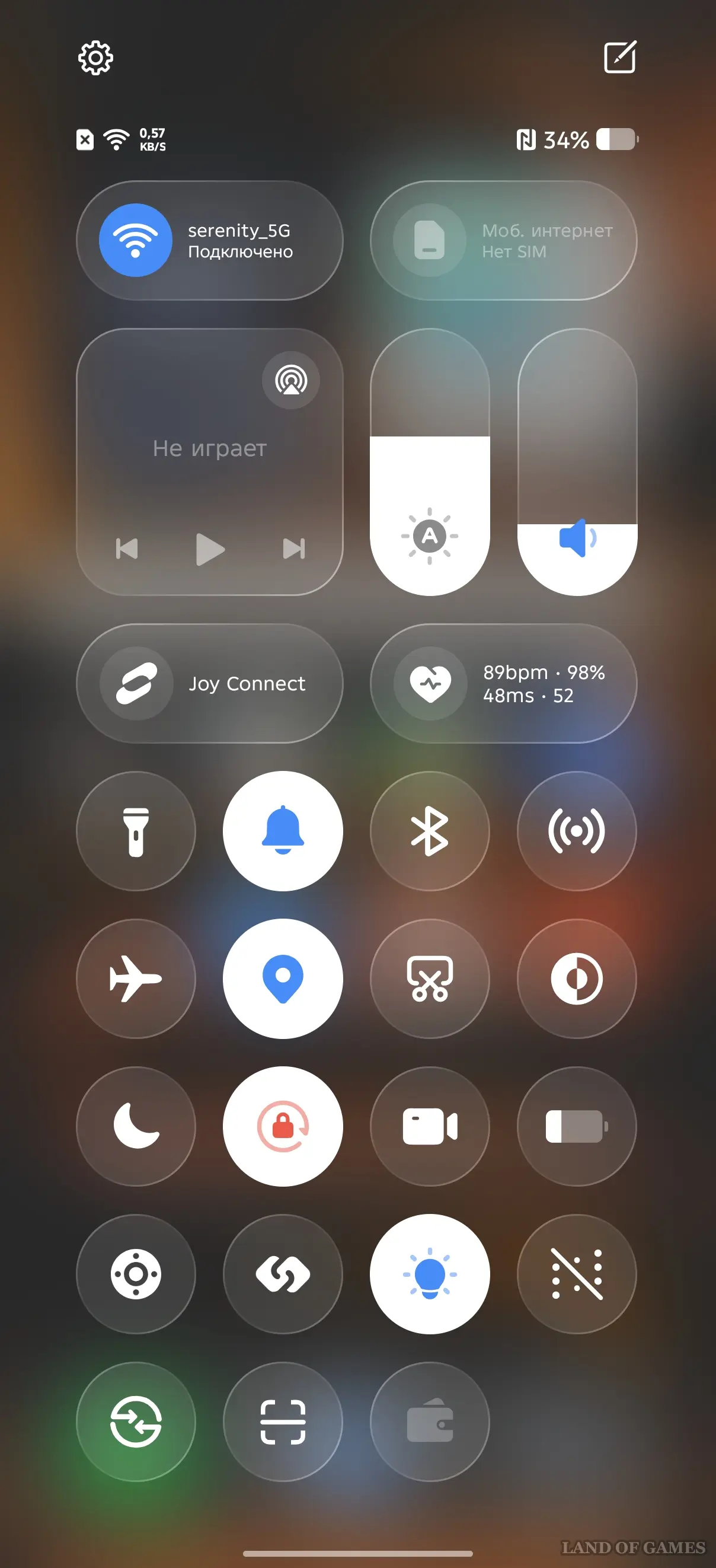Enable Do Not Disturb moon

pyautogui.click(x=136, y=1126)
